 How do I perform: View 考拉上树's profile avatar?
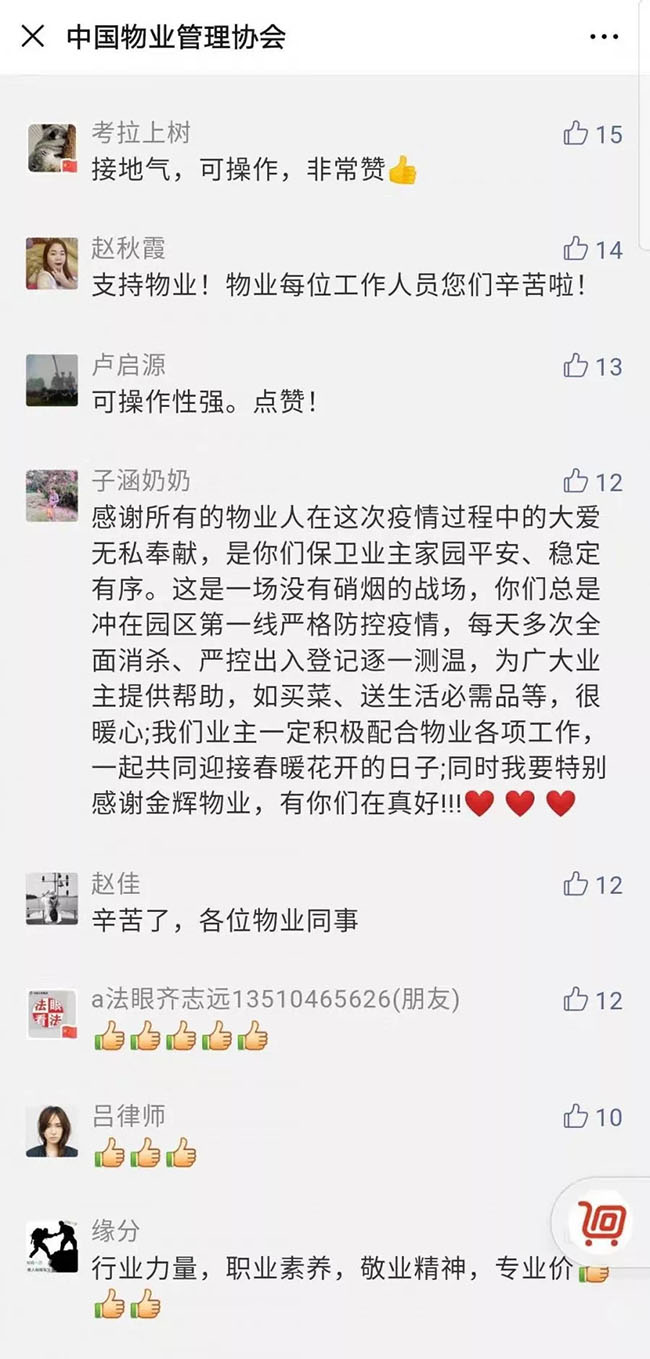52,148
